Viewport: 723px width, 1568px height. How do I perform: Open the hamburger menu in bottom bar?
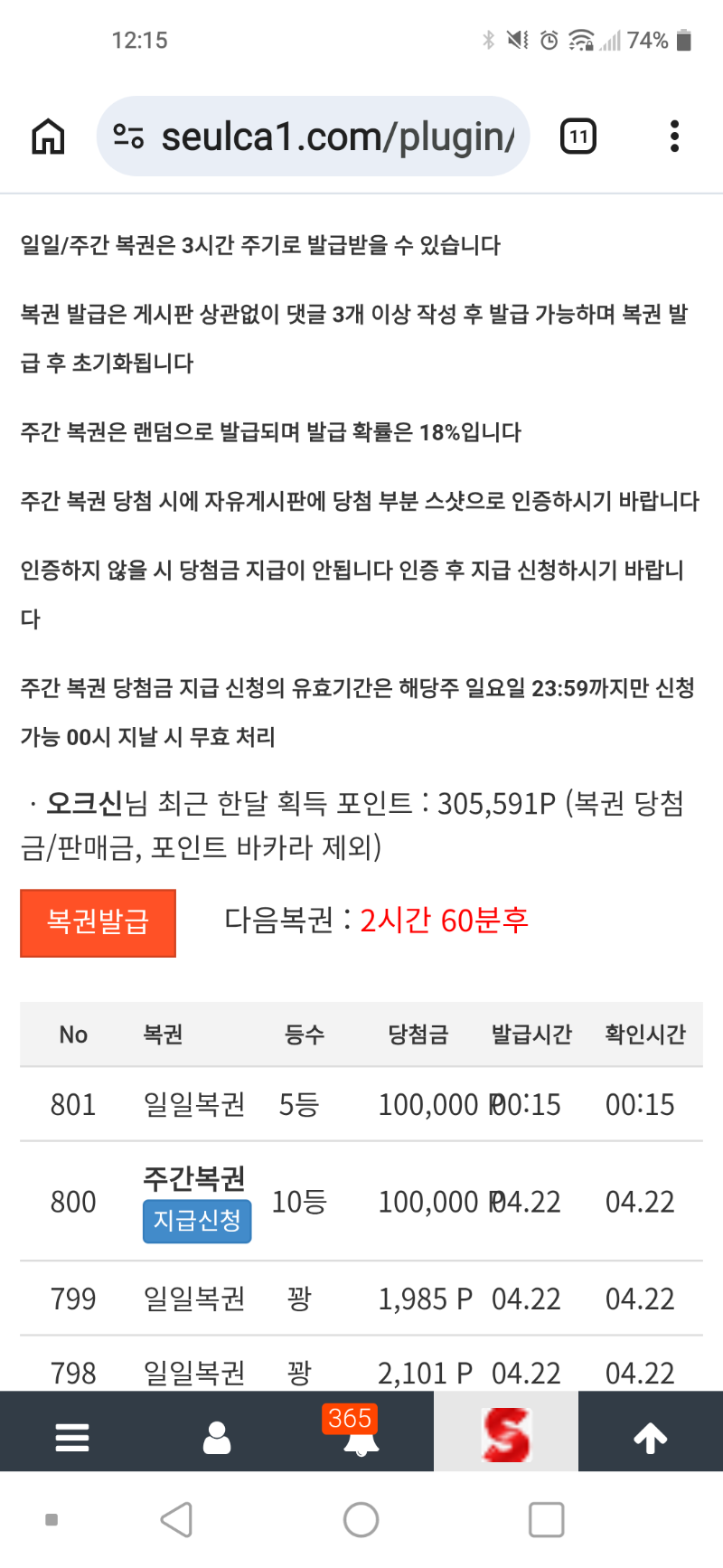pyautogui.click(x=72, y=1436)
